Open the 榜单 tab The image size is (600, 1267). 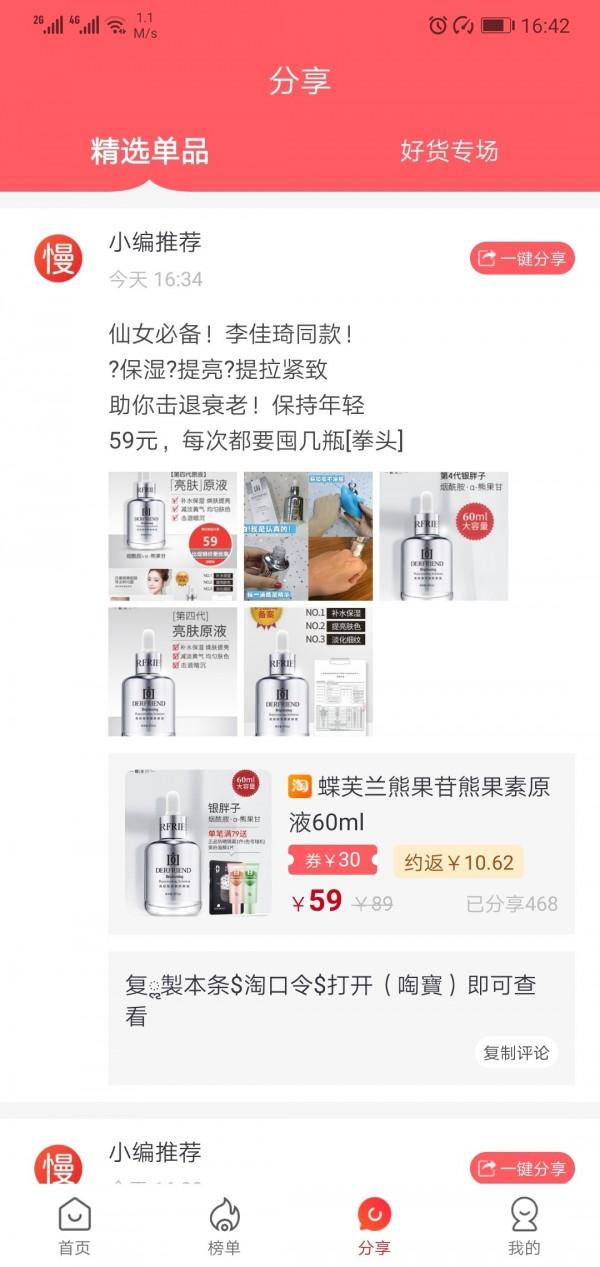(x=224, y=1226)
